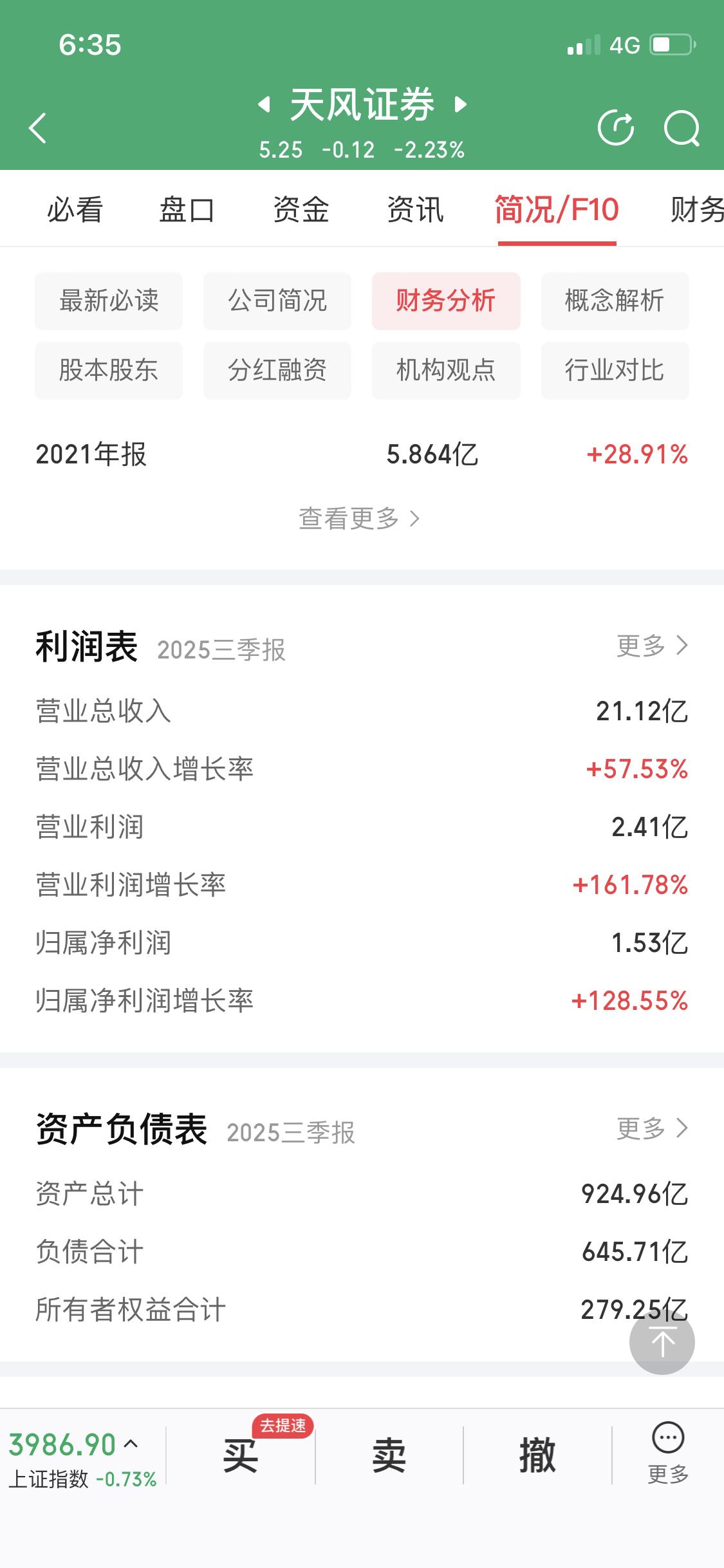Image resolution: width=724 pixels, height=1568 pixels.
Task: Switch to previous stock with left arrow
Action: pyautogui.click(x=266, y=105)
